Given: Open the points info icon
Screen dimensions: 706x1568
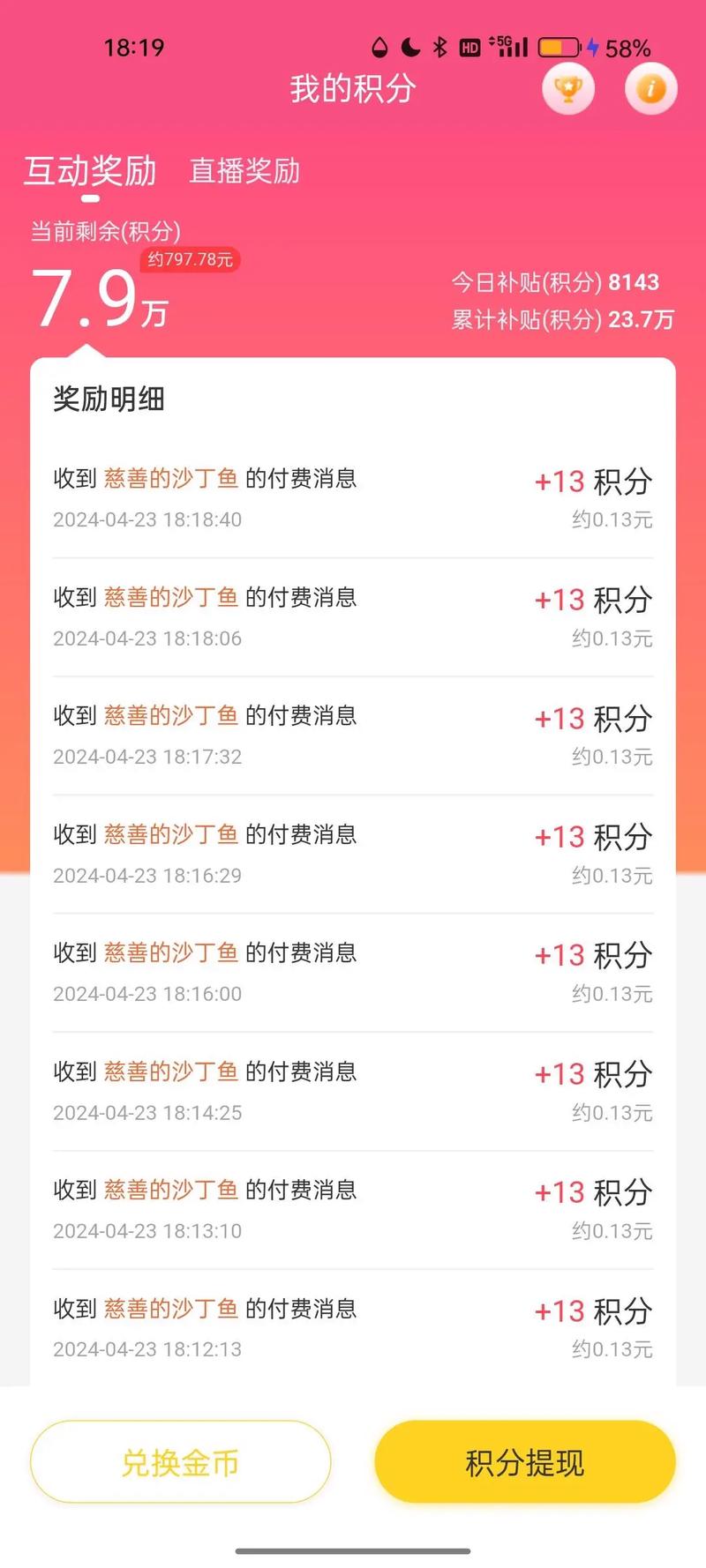Looking at the screenshot, I should [x=650, y=89].
